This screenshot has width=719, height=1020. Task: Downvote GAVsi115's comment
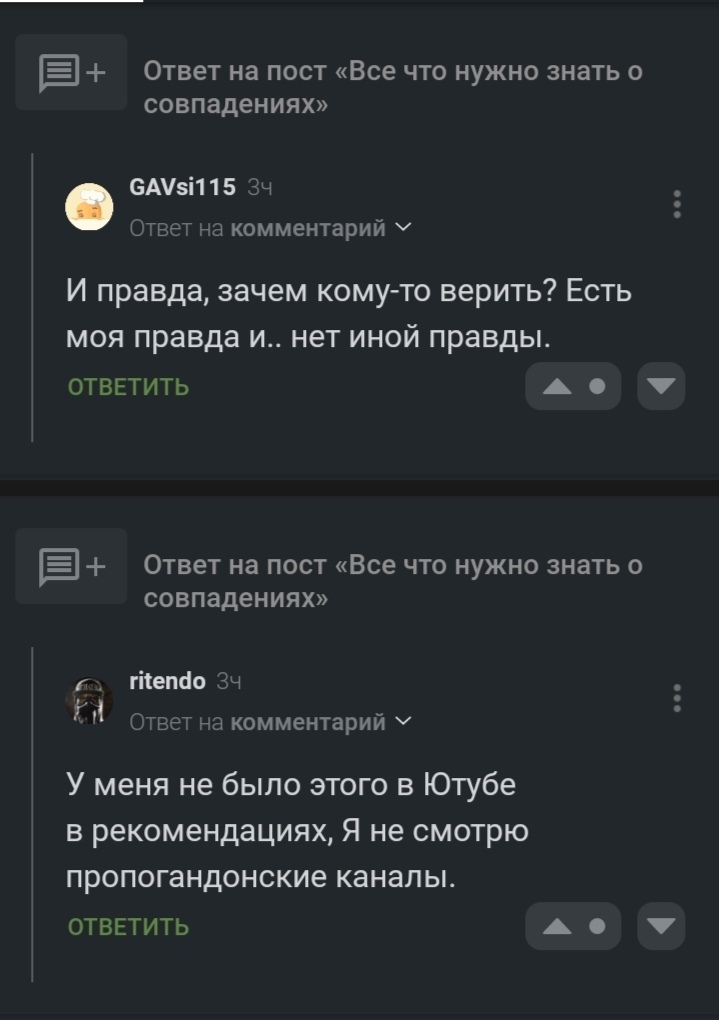(661, 386)
